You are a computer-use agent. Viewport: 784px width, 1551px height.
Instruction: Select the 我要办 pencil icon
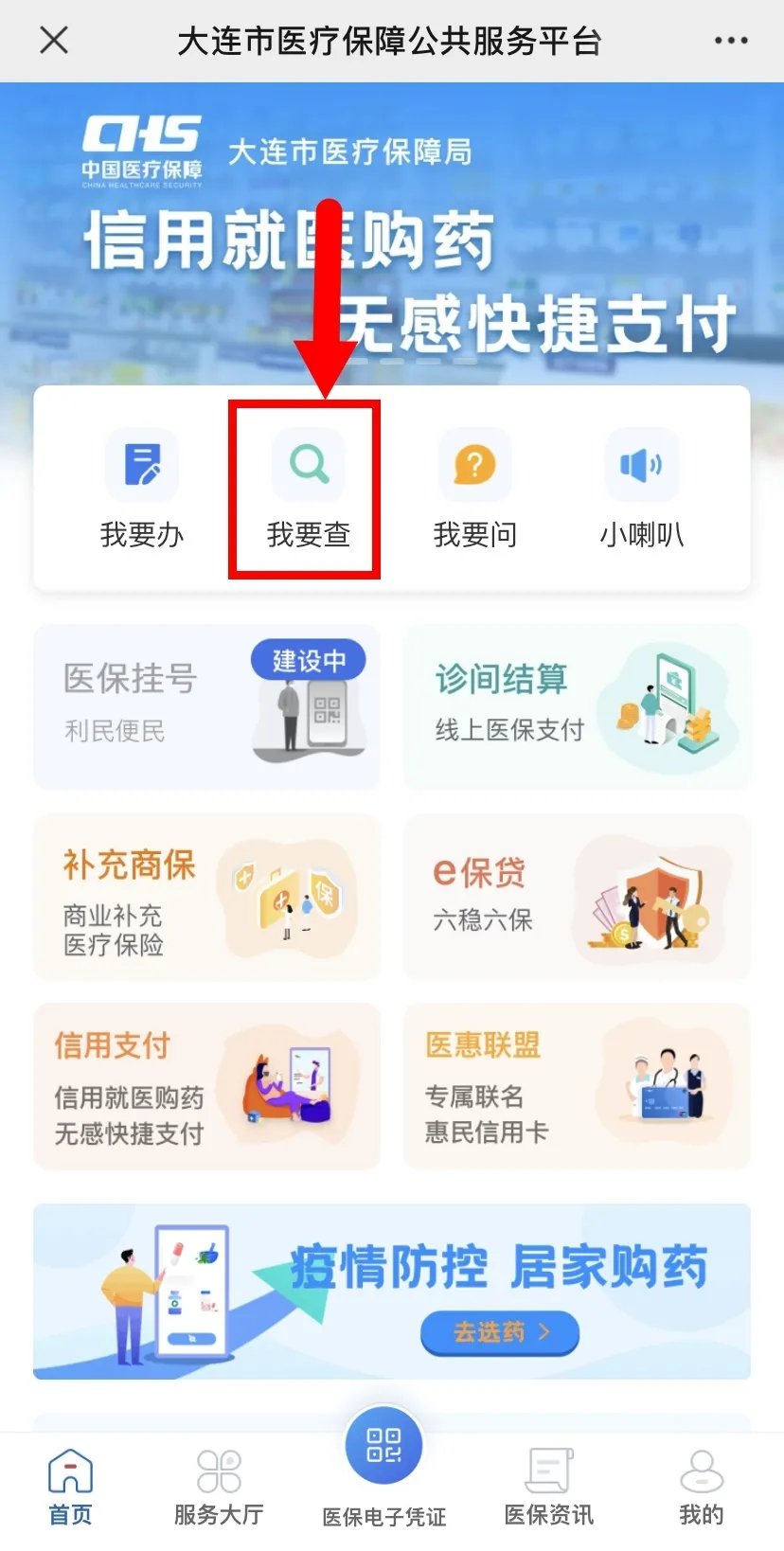[x=143, y=464]
